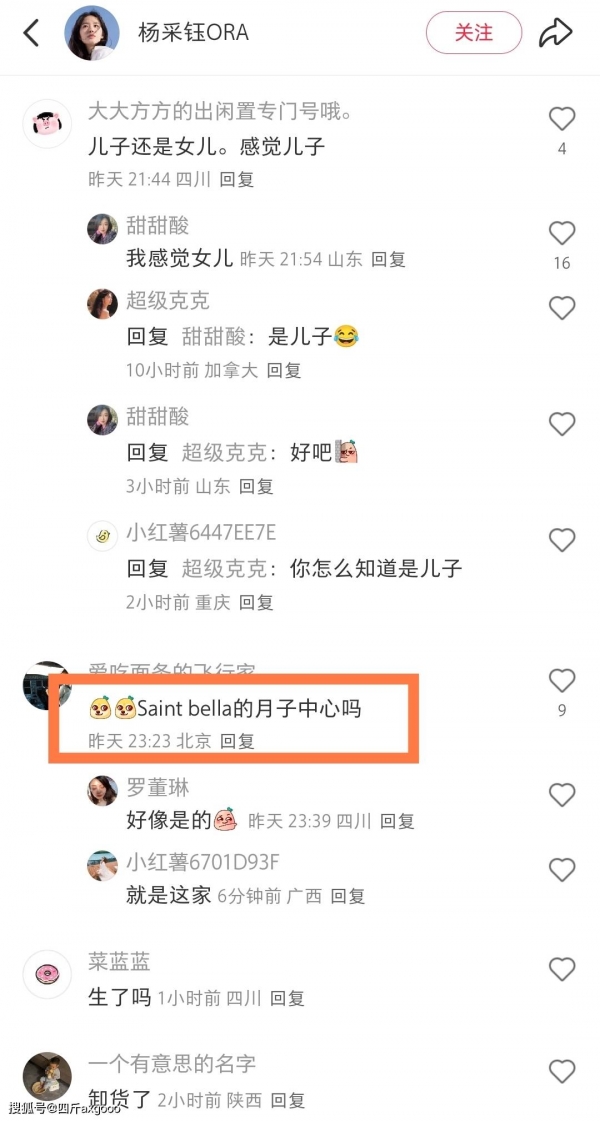
Task: Like the comment "儿子还是女儿。感觉儿子"
Action: click(x=562, y=119)
